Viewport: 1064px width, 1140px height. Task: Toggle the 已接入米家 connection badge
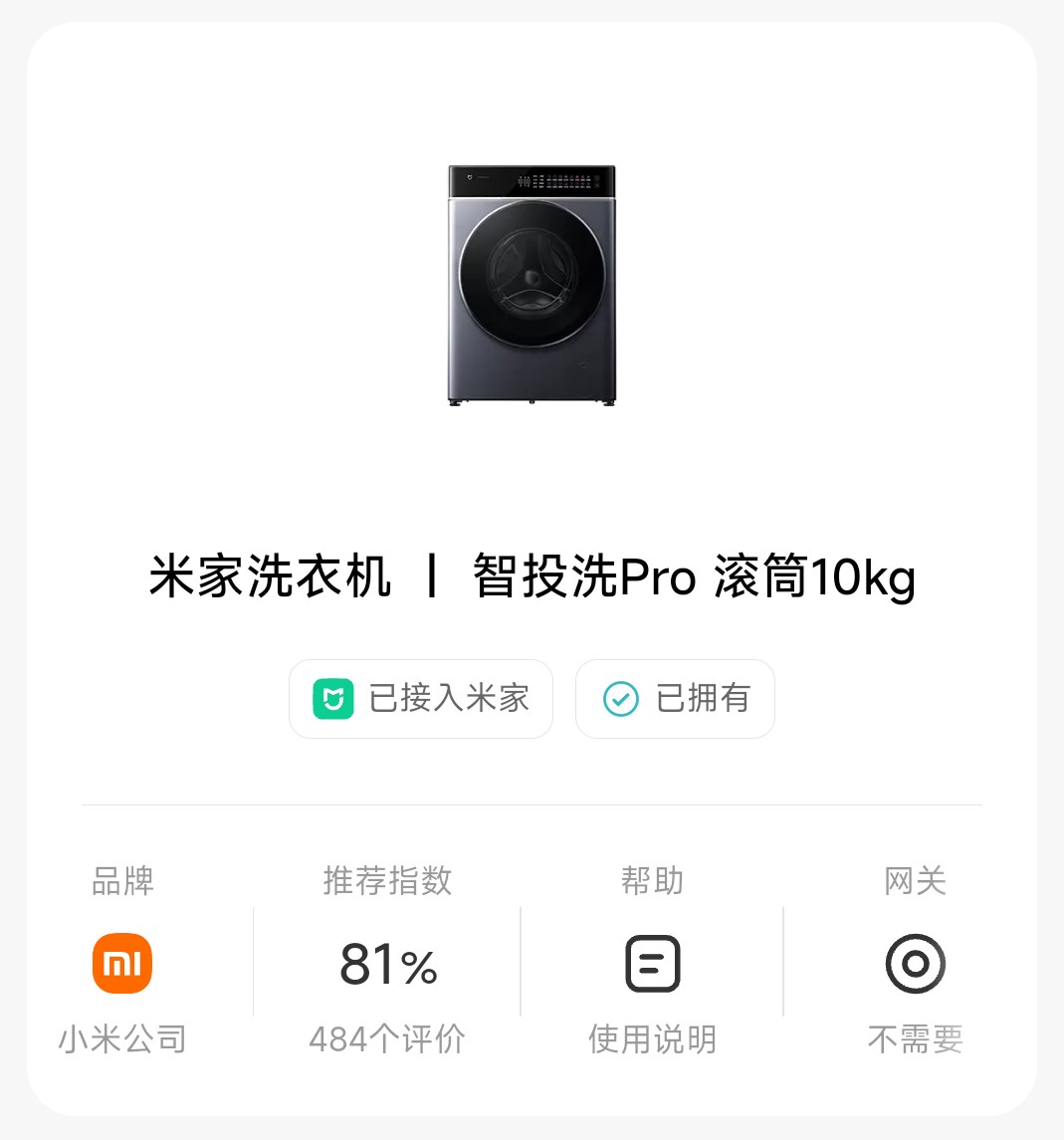(x=420, y=698)
